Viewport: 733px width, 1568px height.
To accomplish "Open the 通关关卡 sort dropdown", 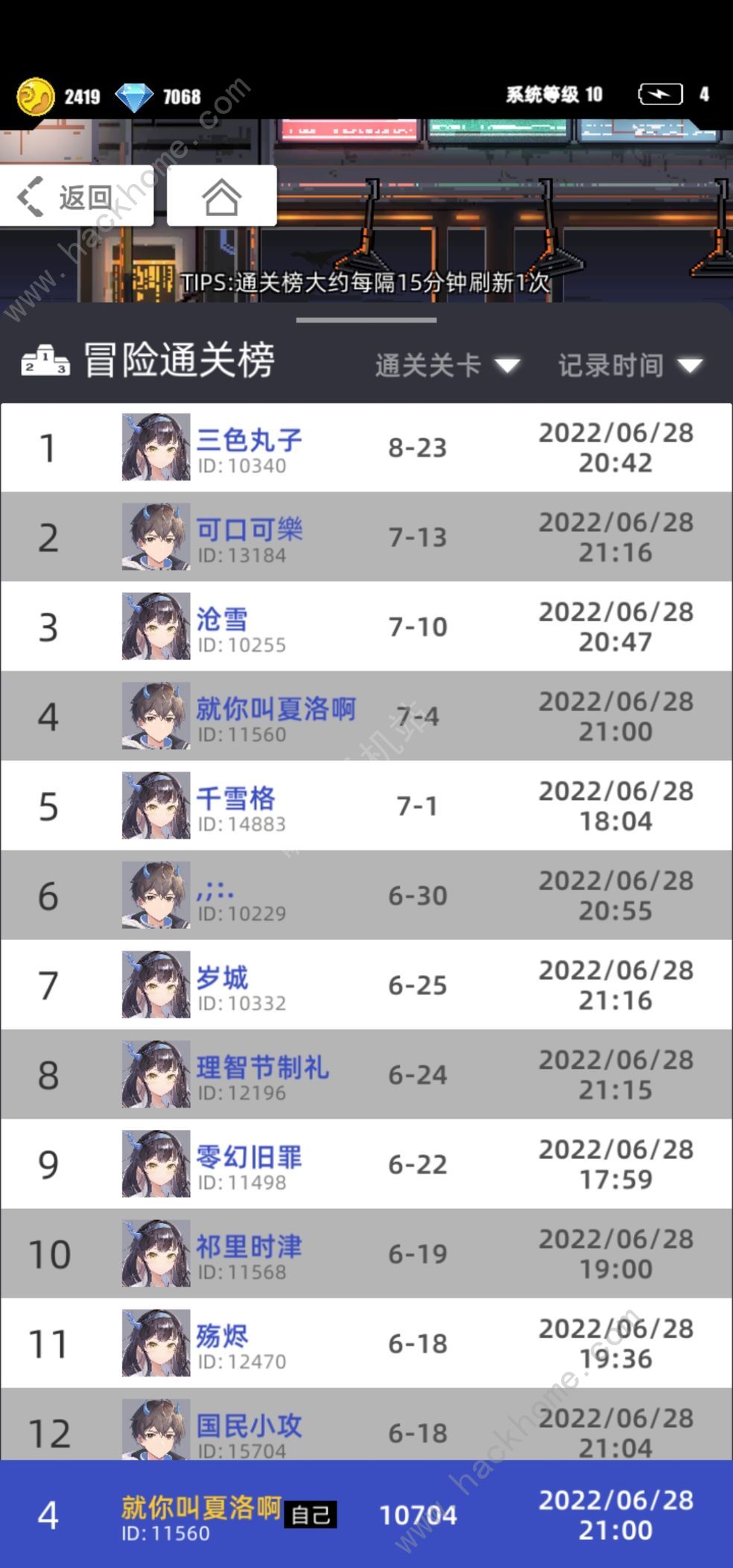I will pyautogui.click(x=446, y=365).
